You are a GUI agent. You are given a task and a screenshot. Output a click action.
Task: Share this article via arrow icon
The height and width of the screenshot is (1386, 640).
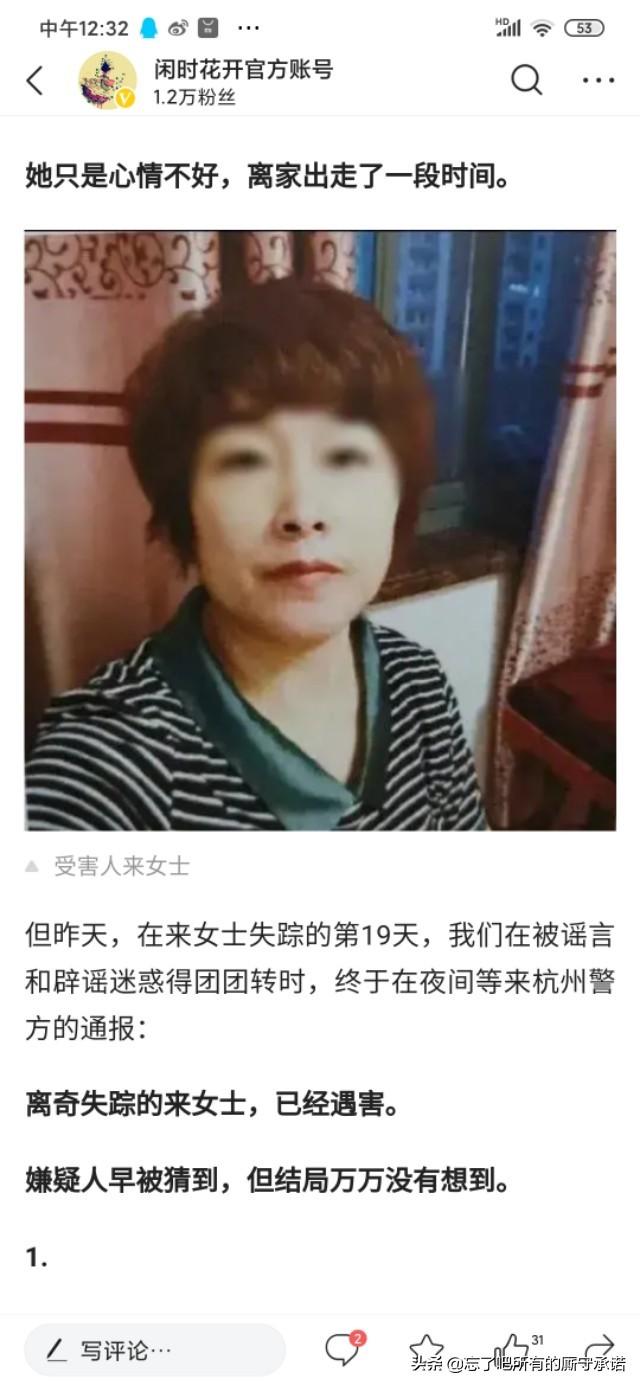[598, 1346]
